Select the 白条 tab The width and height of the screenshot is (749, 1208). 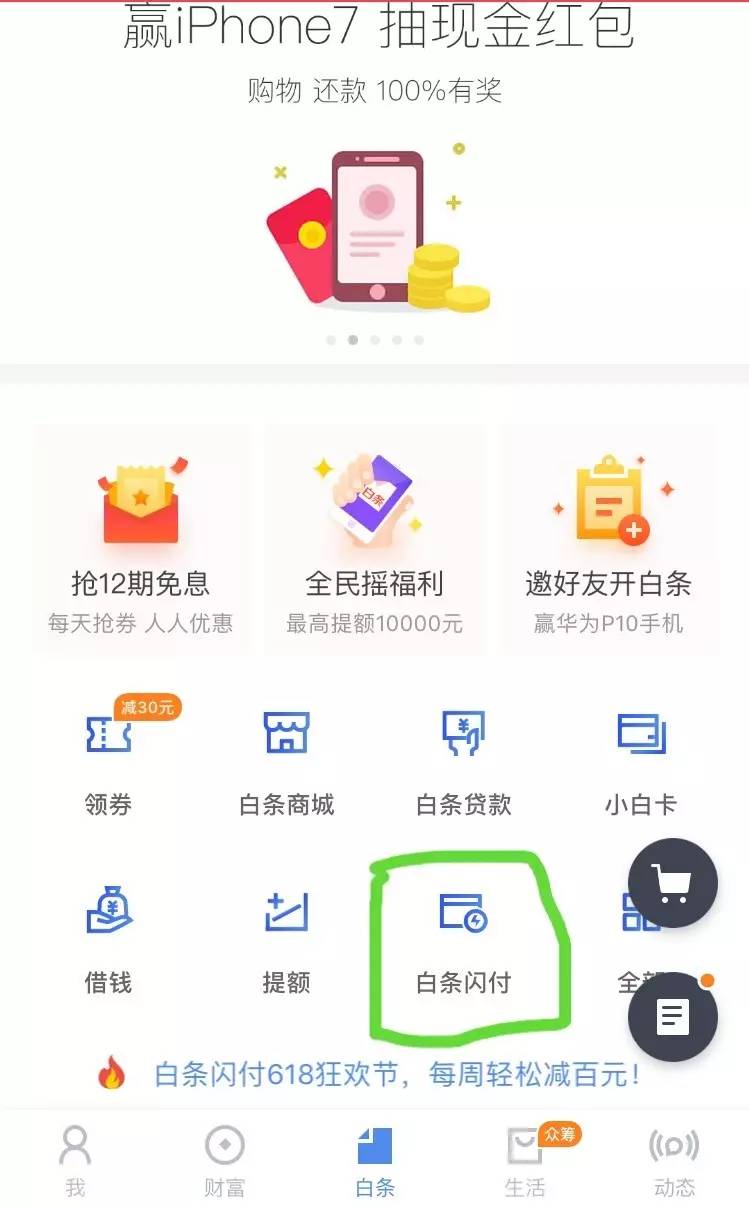tap(375, 1160)
